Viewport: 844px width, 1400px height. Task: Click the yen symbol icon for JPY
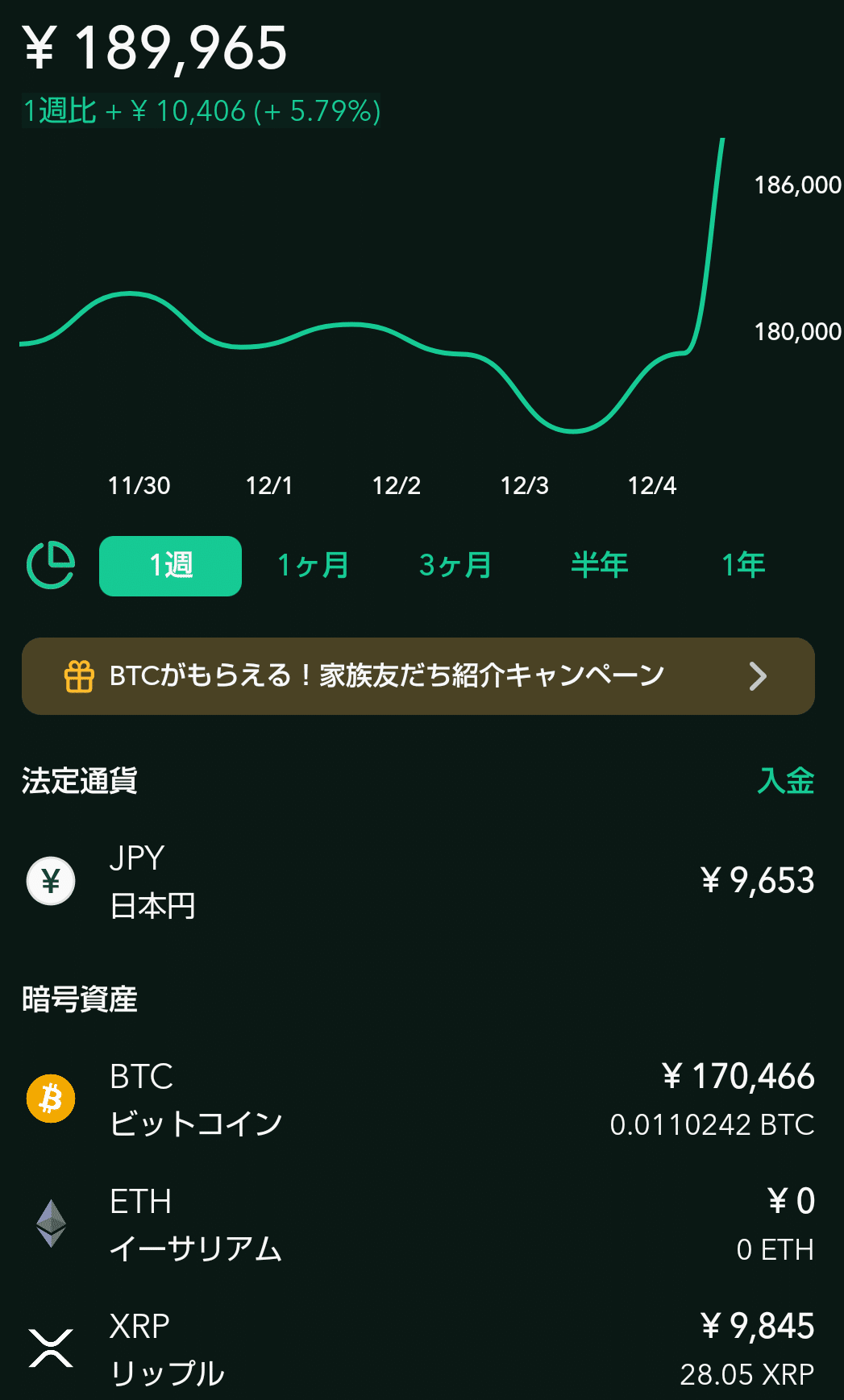[x=51, y=881]
